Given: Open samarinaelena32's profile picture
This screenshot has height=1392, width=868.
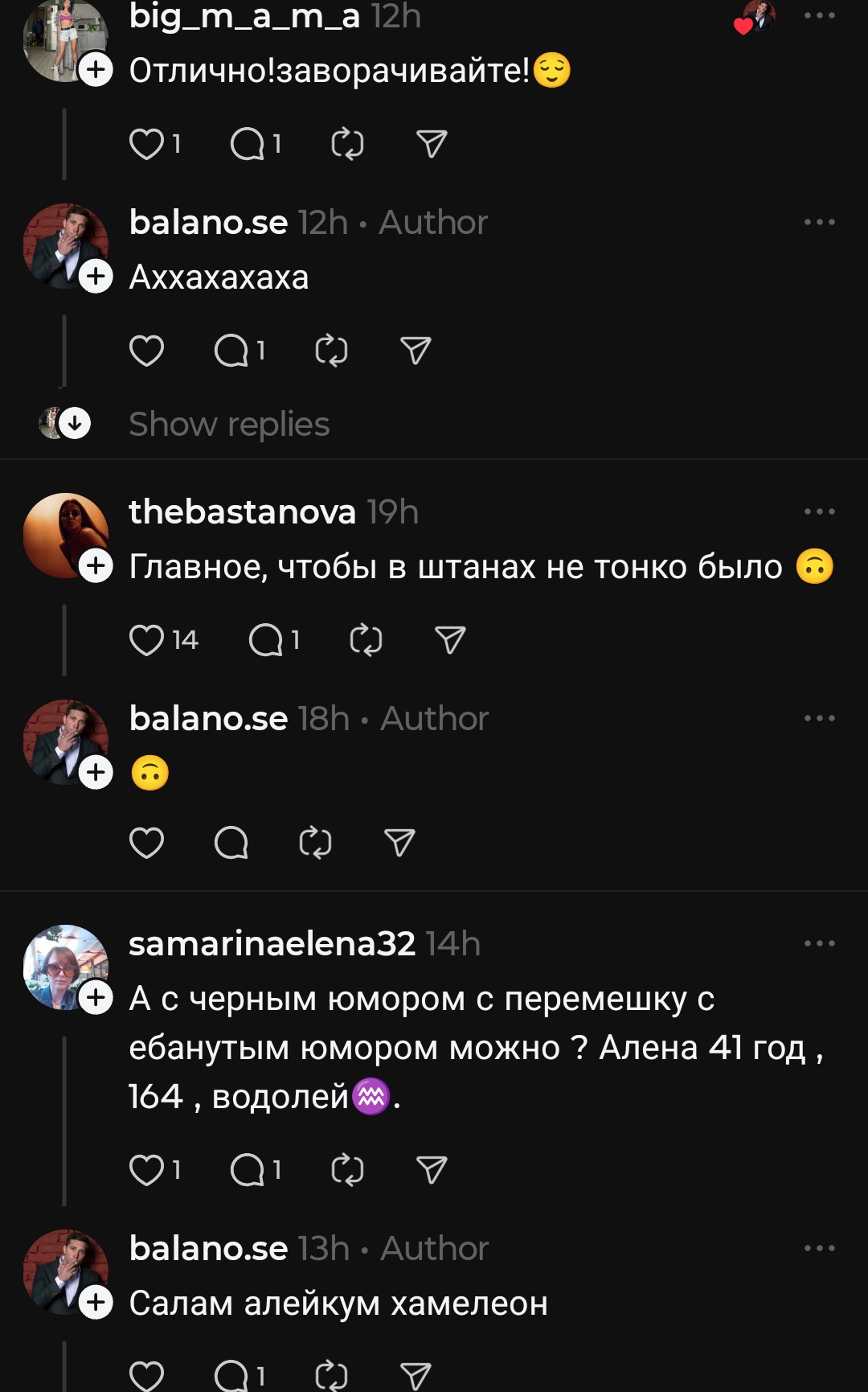Looking at the screenshot, I should (x=65, y=967).
